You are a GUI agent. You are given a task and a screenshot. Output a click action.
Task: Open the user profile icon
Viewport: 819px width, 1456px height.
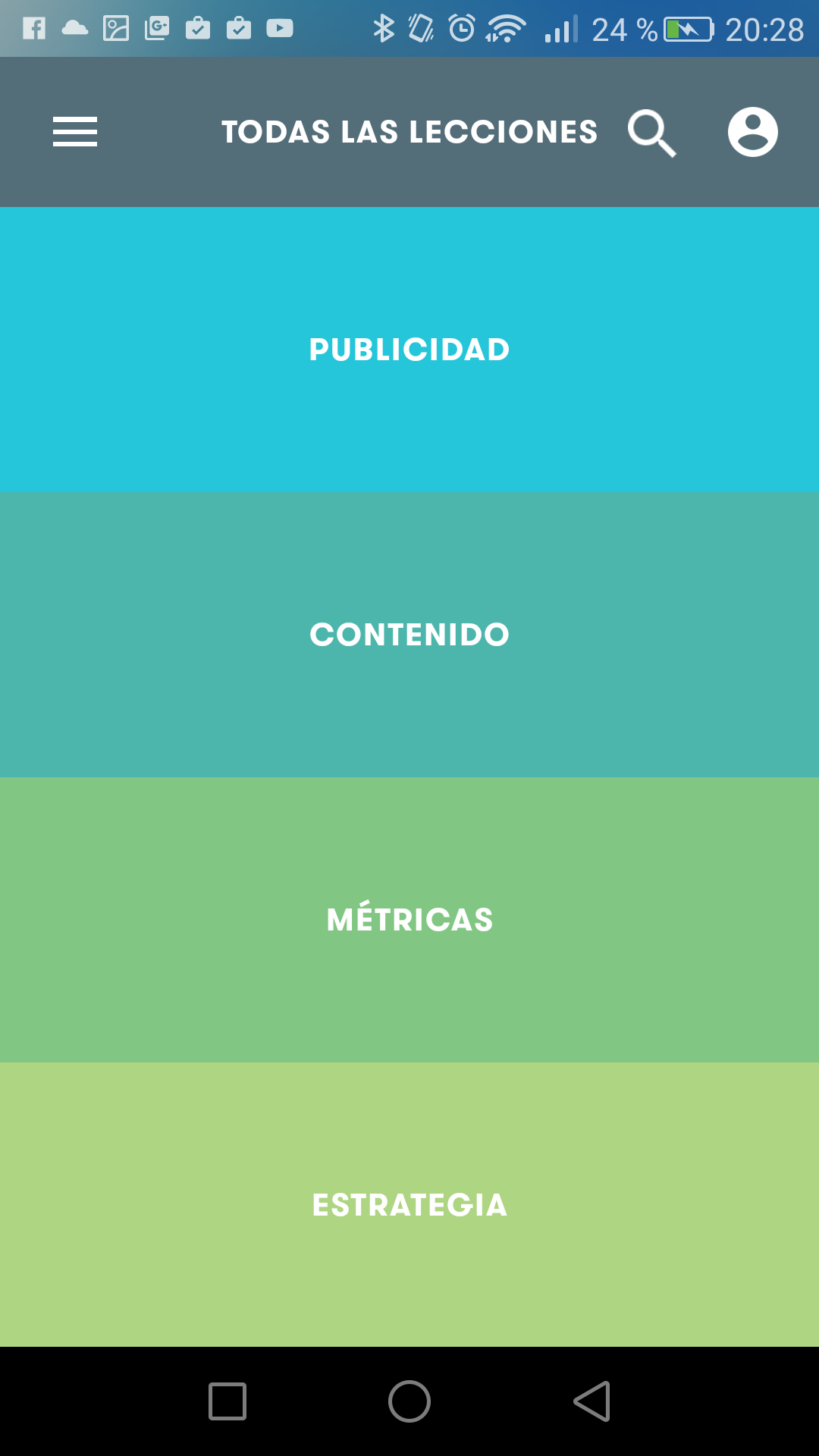tap(752, 132)
